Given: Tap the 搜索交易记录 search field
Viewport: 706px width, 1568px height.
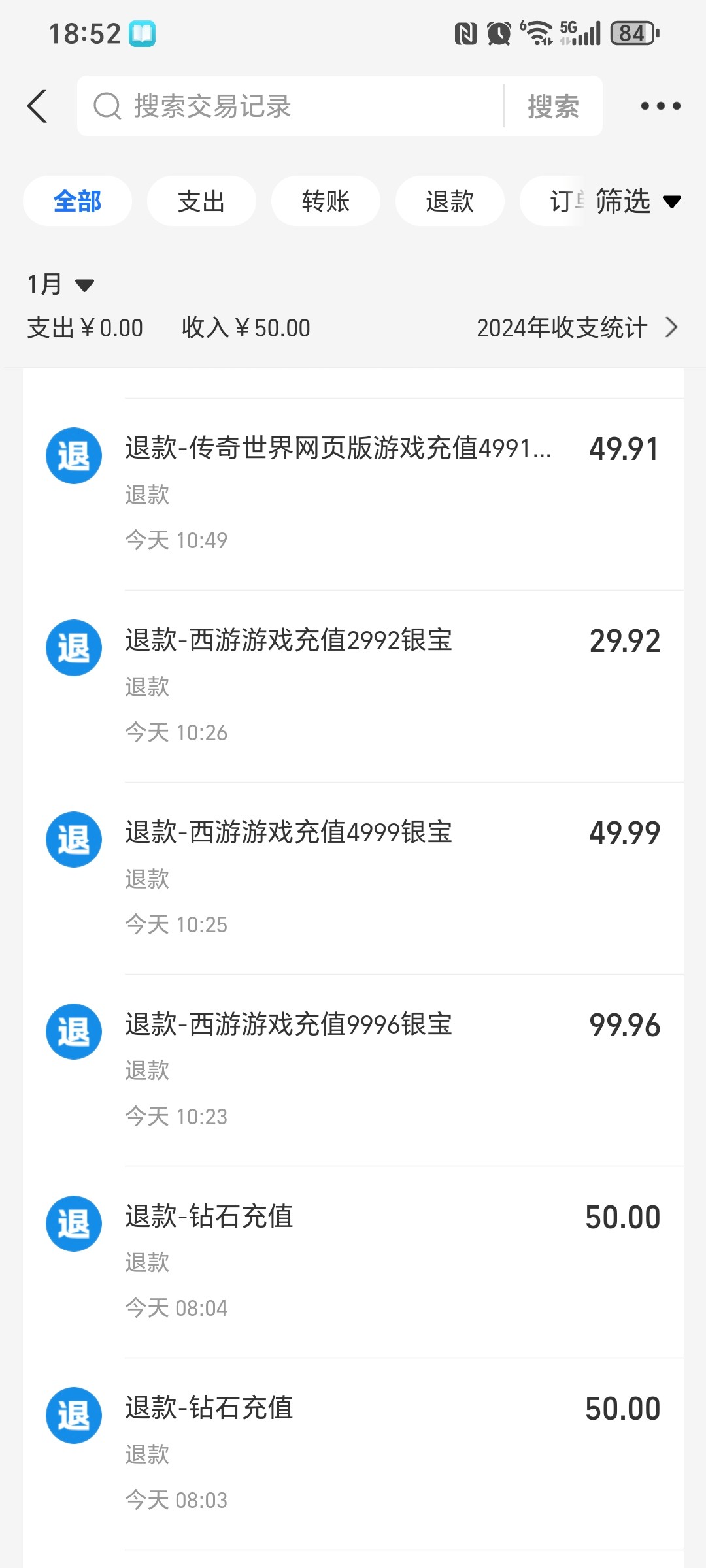Looking at the screenshot, I should [x=290, y=106].
